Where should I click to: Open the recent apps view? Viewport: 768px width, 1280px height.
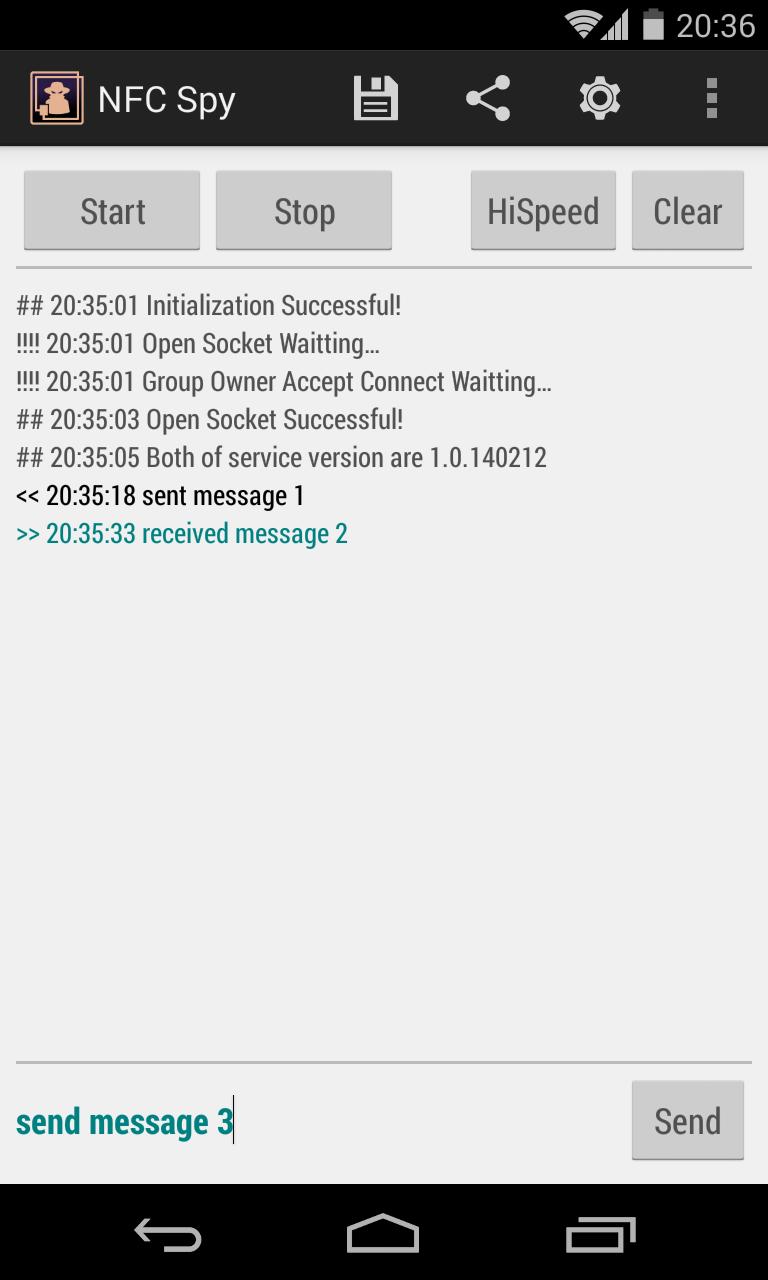pos(600,1236)
